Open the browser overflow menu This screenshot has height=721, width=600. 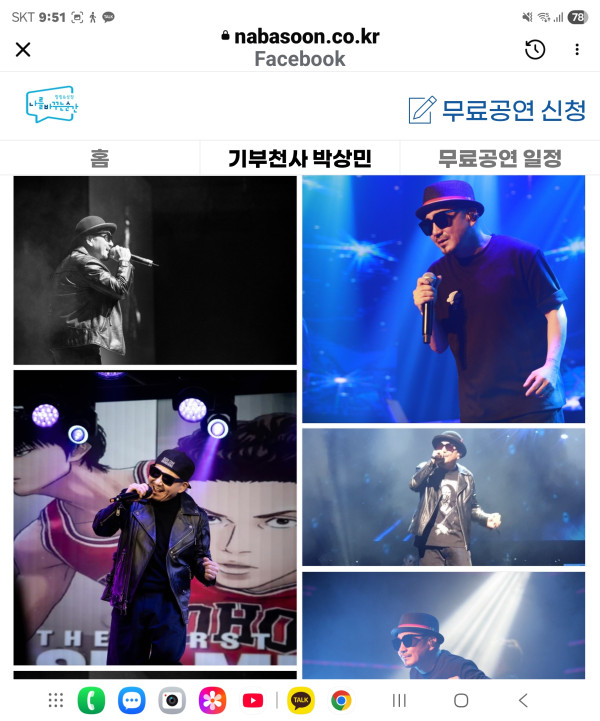[x=577, y=49]
